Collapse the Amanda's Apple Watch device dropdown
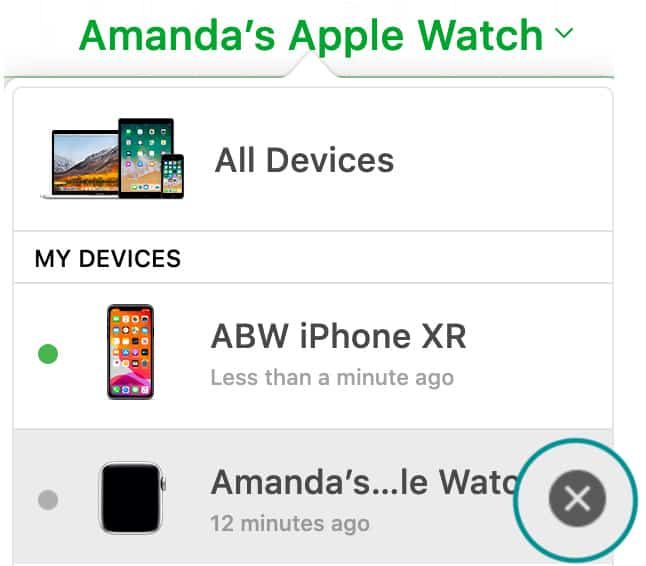 pos(563,34)
